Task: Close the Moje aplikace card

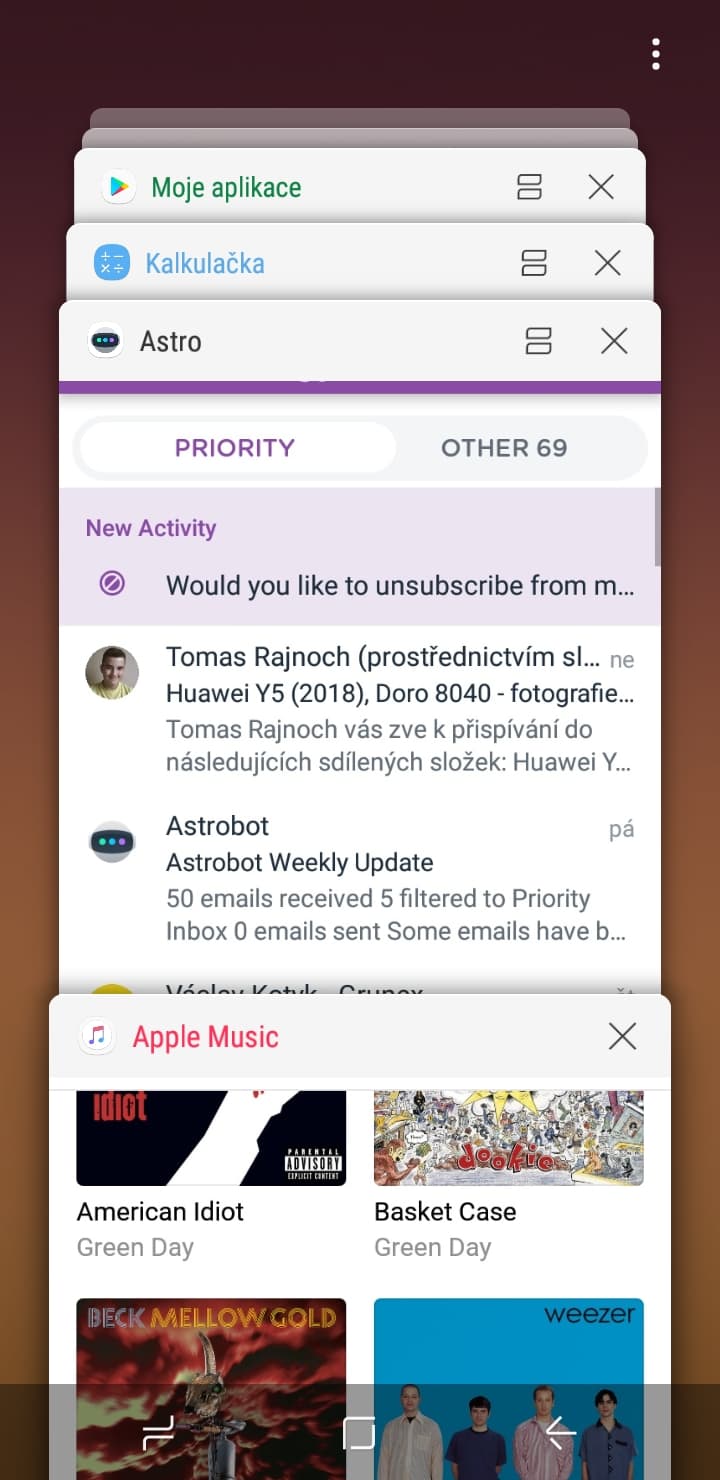Action: tap(601, 187)
